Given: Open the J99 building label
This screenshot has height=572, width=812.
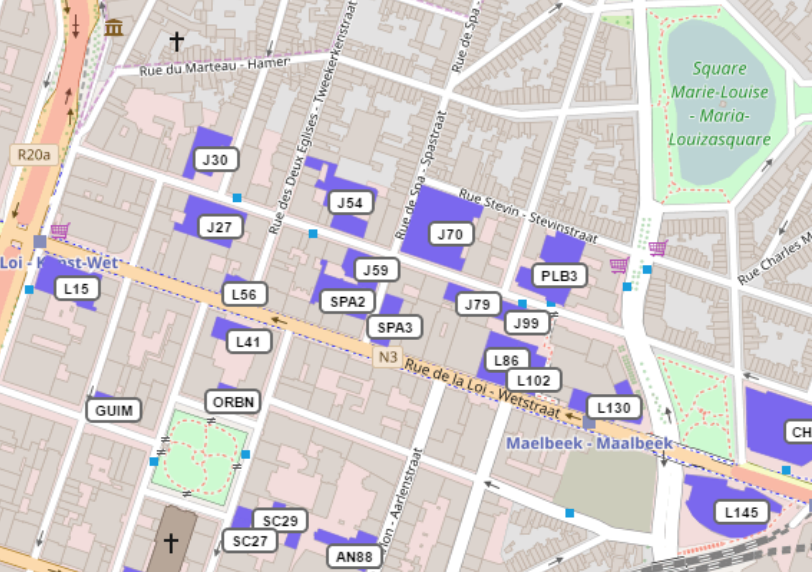Looking at the screenshot, I should click(526, 322).
